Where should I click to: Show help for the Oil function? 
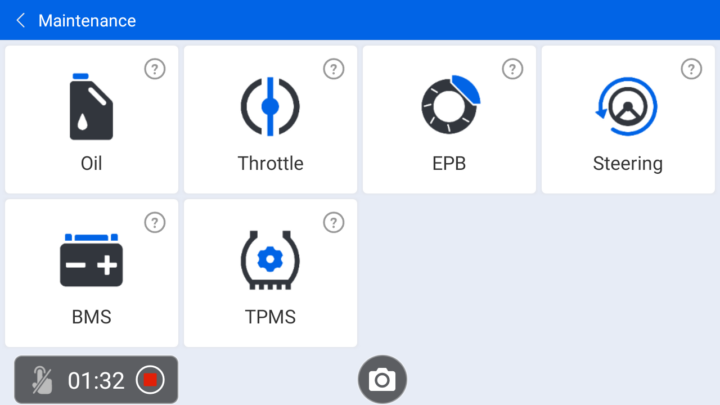[x=155, y=69]
